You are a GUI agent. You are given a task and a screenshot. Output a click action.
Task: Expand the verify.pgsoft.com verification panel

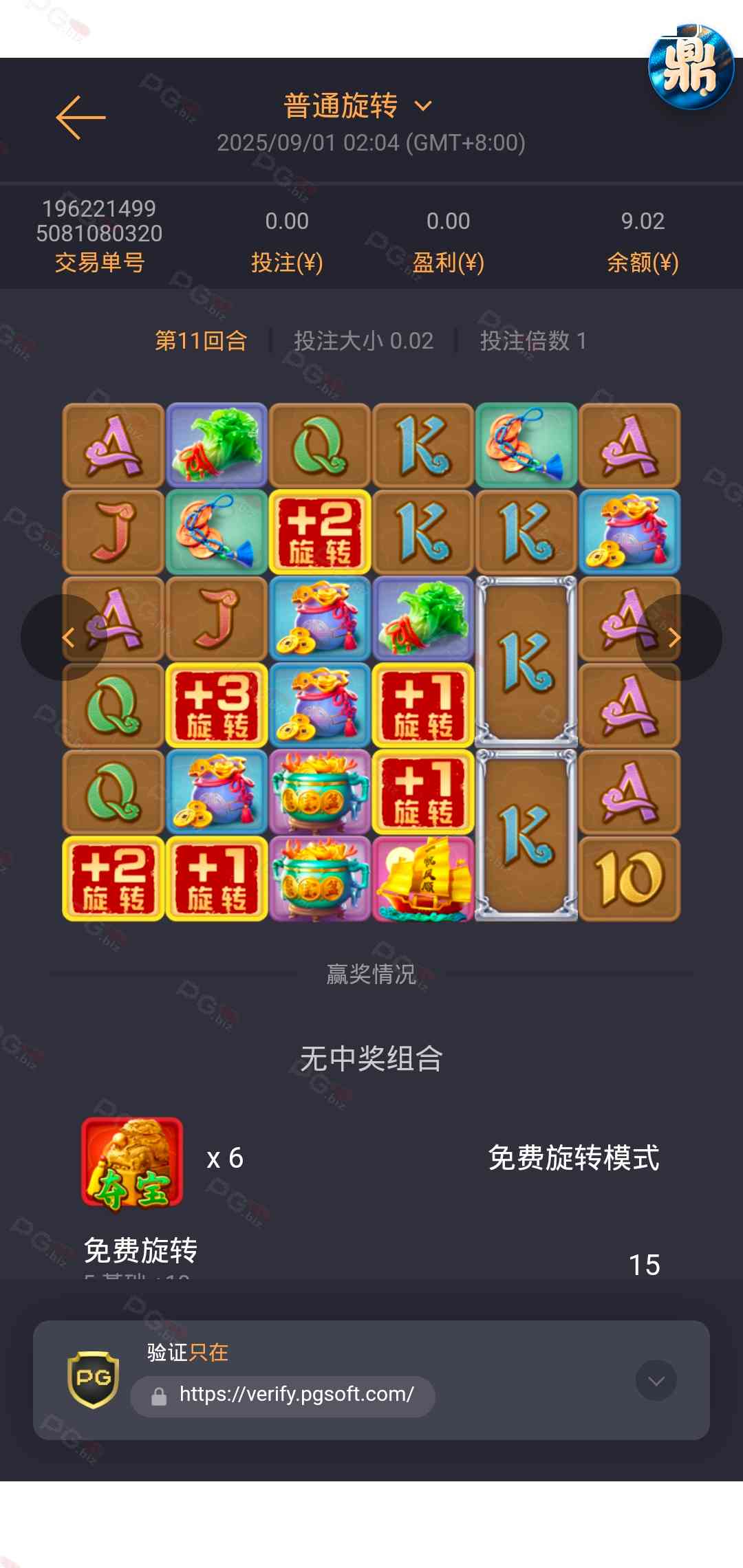pyautogui.click(x=656, y=1380)
